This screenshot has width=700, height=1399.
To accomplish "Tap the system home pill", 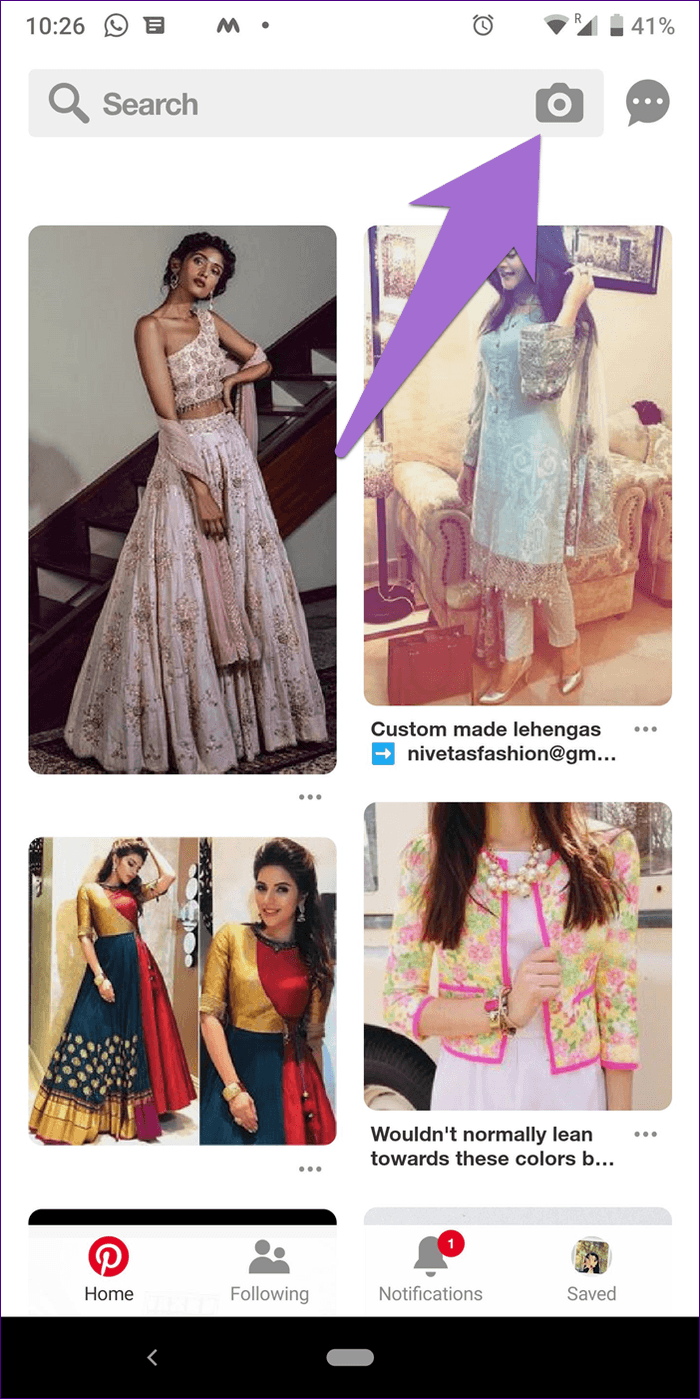I will coord(350,1357).
